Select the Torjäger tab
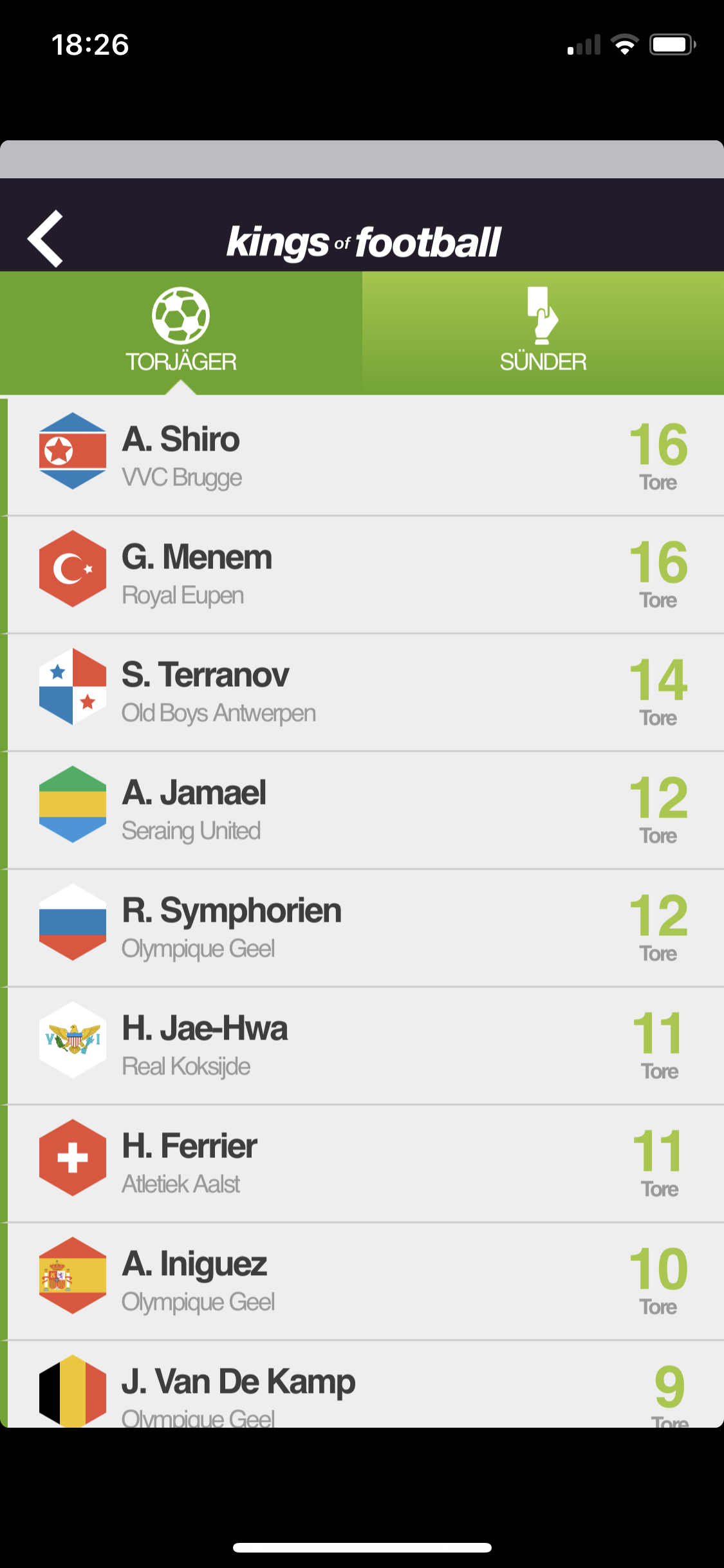 [x=181, y=332]
